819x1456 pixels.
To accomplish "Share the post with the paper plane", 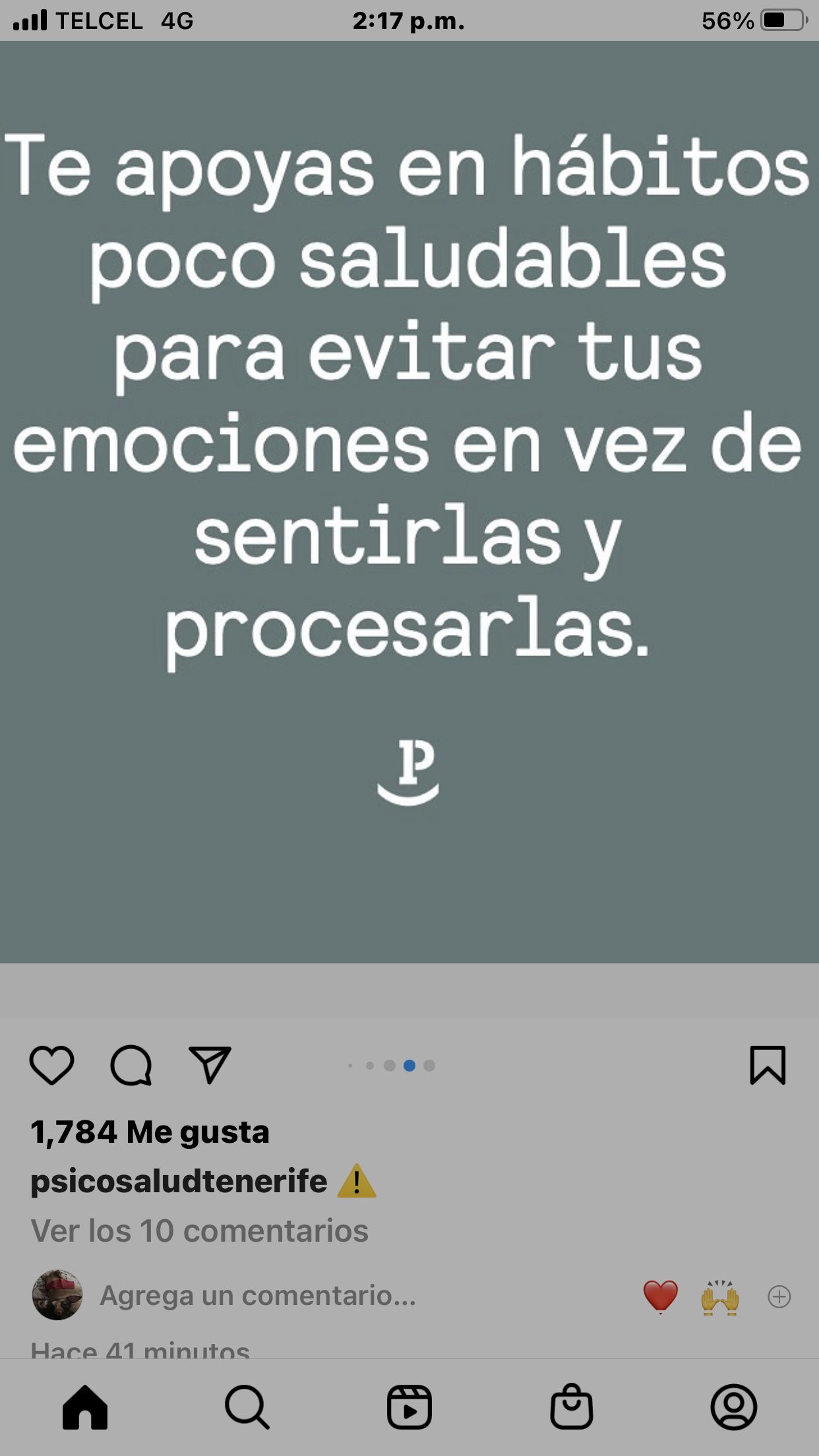I will (210, 1065).
